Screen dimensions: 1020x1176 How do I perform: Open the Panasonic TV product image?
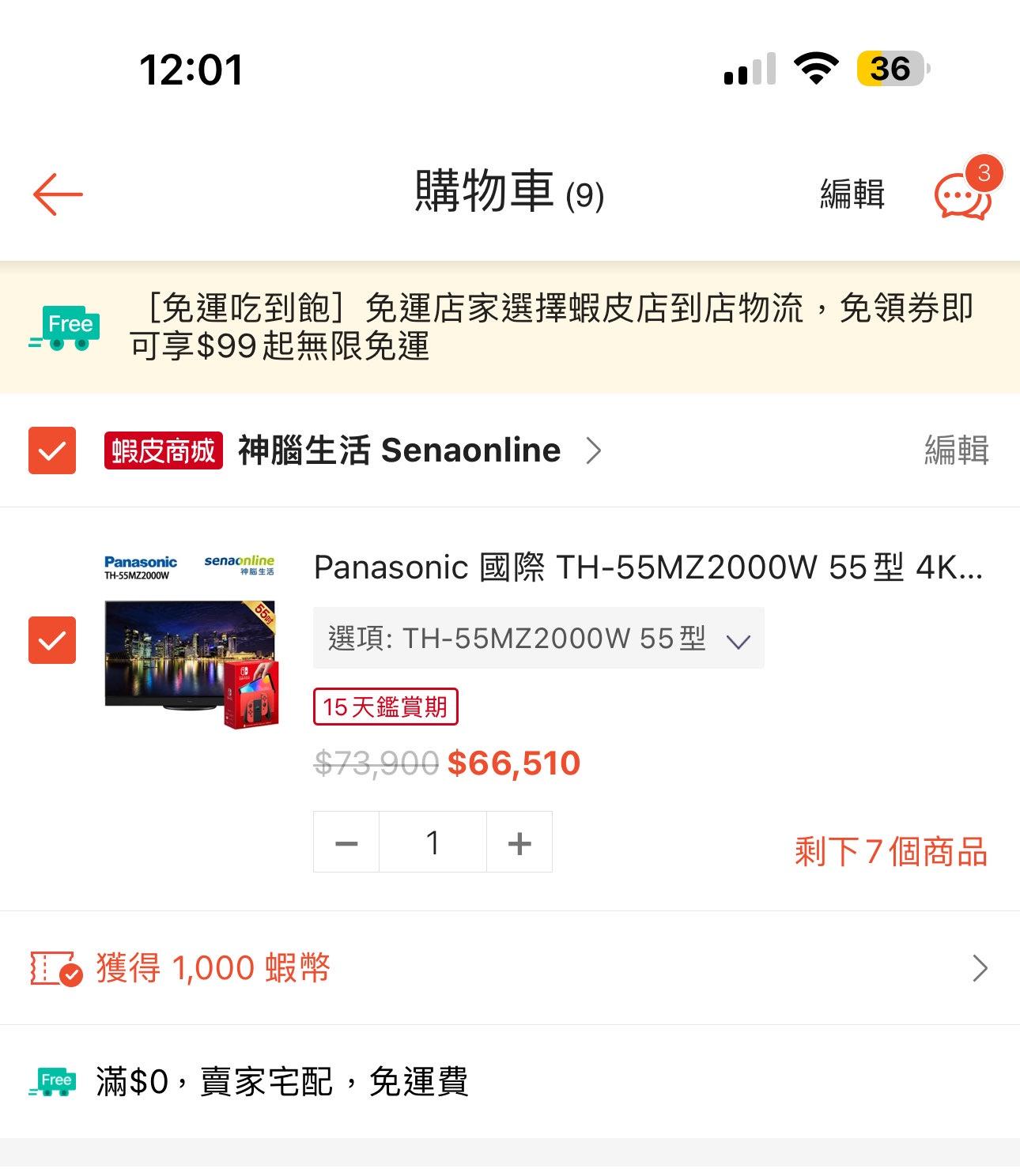tap(191, 640)
